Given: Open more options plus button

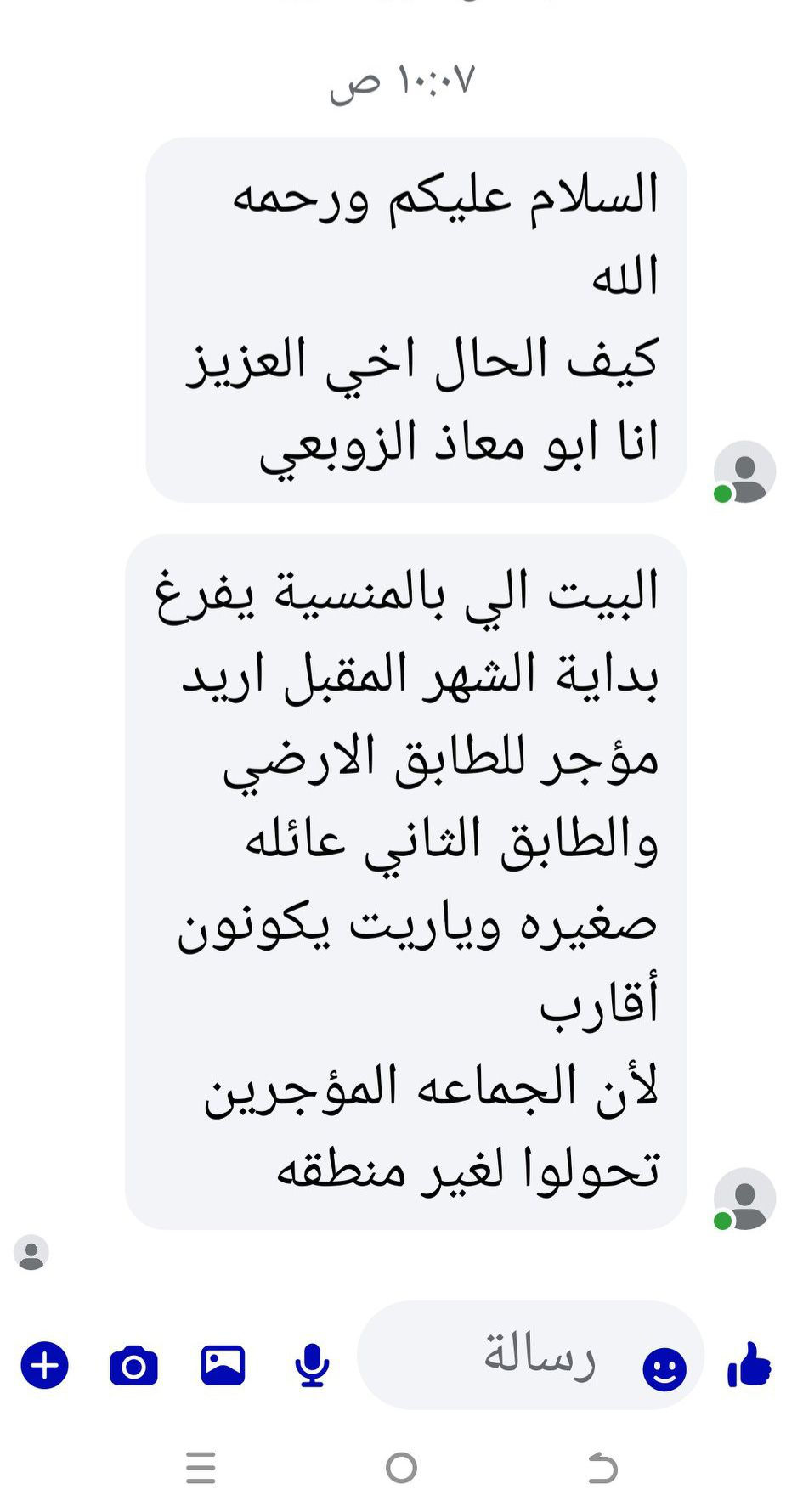Looking at the screenshot, I should coord(45,1365).
